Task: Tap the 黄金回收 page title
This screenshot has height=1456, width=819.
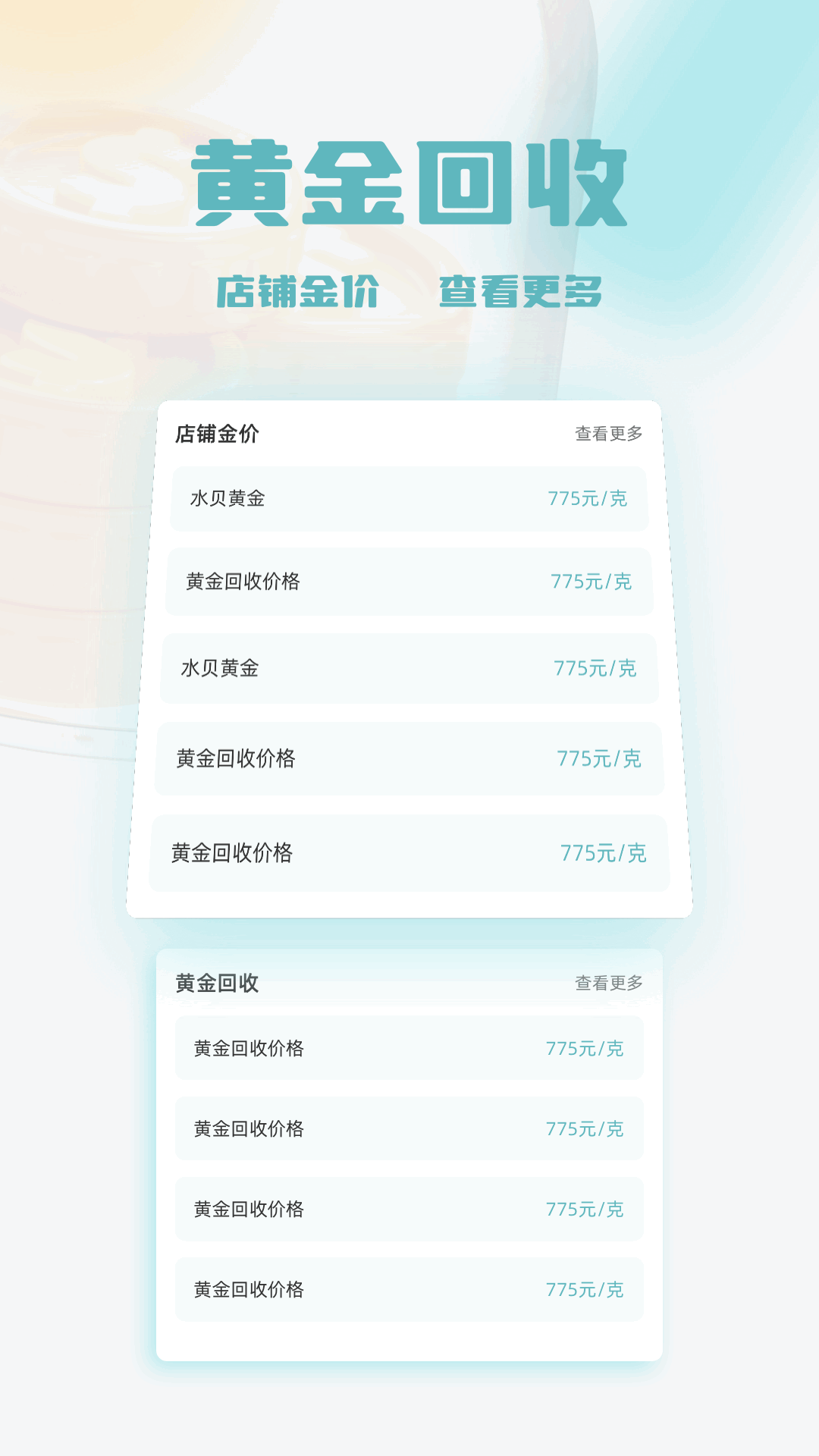Action: tap(409, 186)
